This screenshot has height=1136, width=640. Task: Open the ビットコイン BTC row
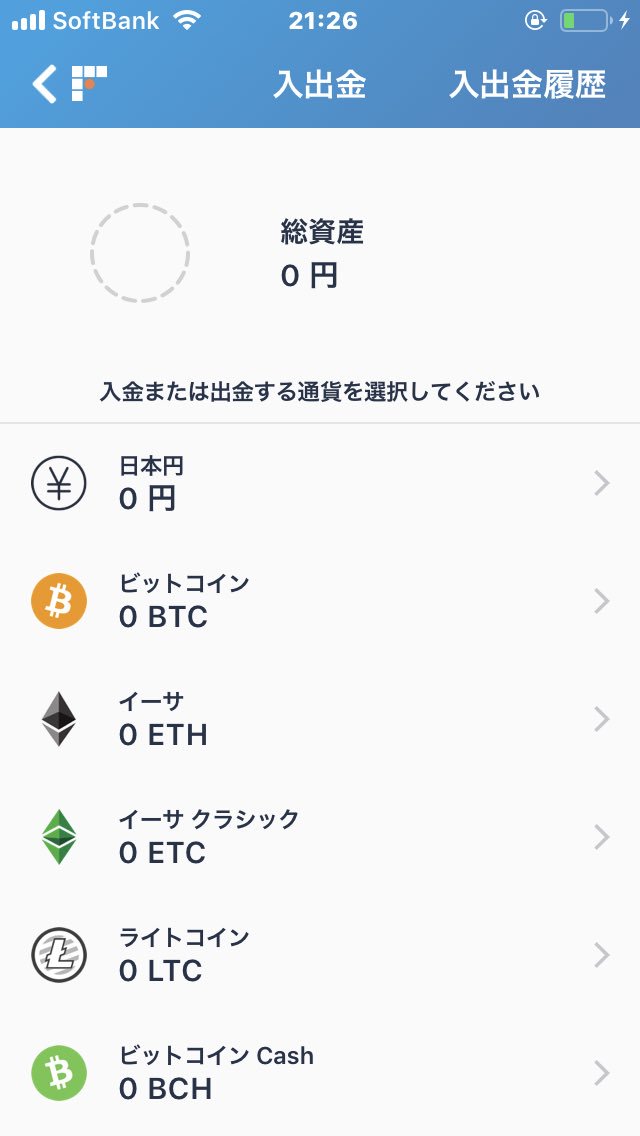click(320, 601)
